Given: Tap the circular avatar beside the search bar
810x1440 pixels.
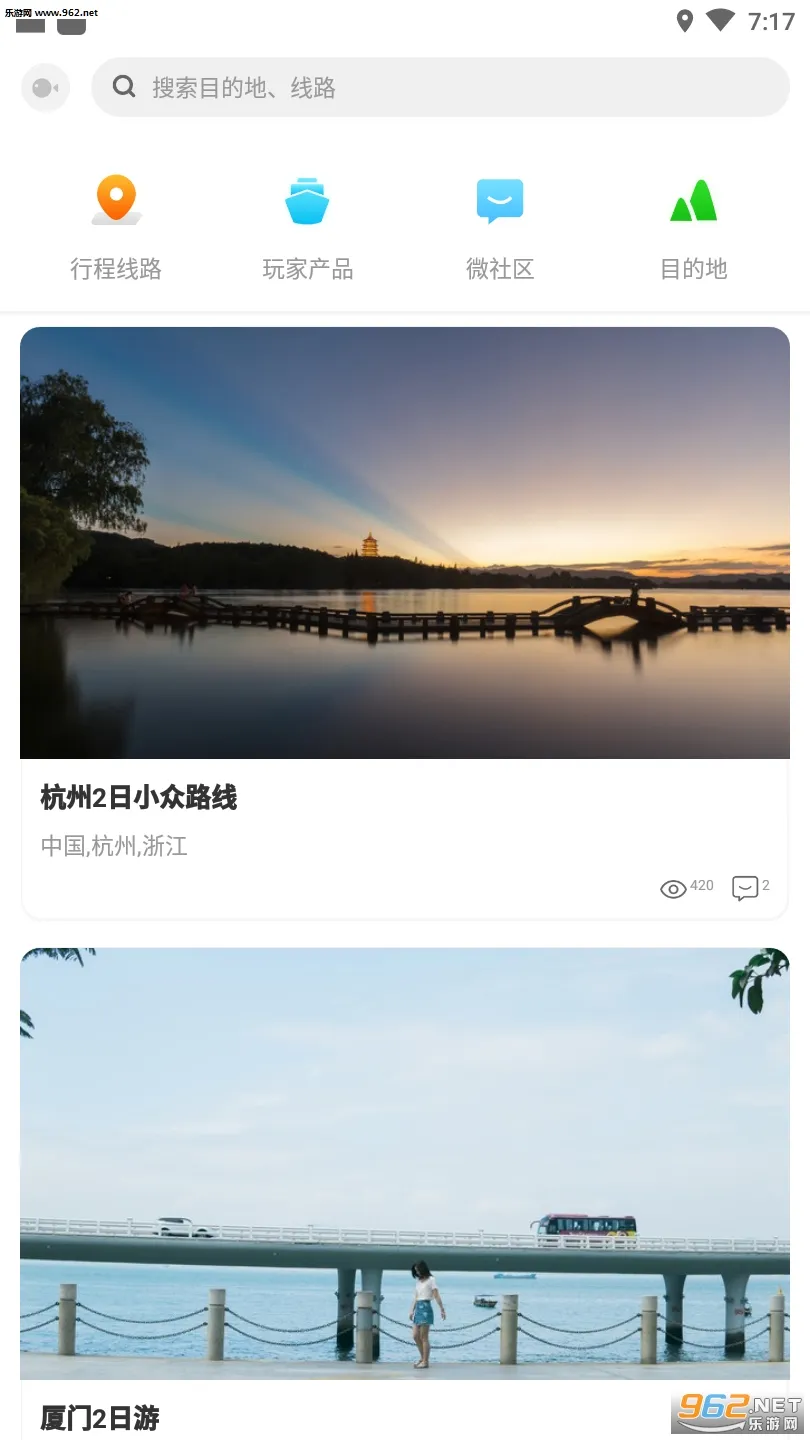Looking at the screenshot, I should pos(45,87).
